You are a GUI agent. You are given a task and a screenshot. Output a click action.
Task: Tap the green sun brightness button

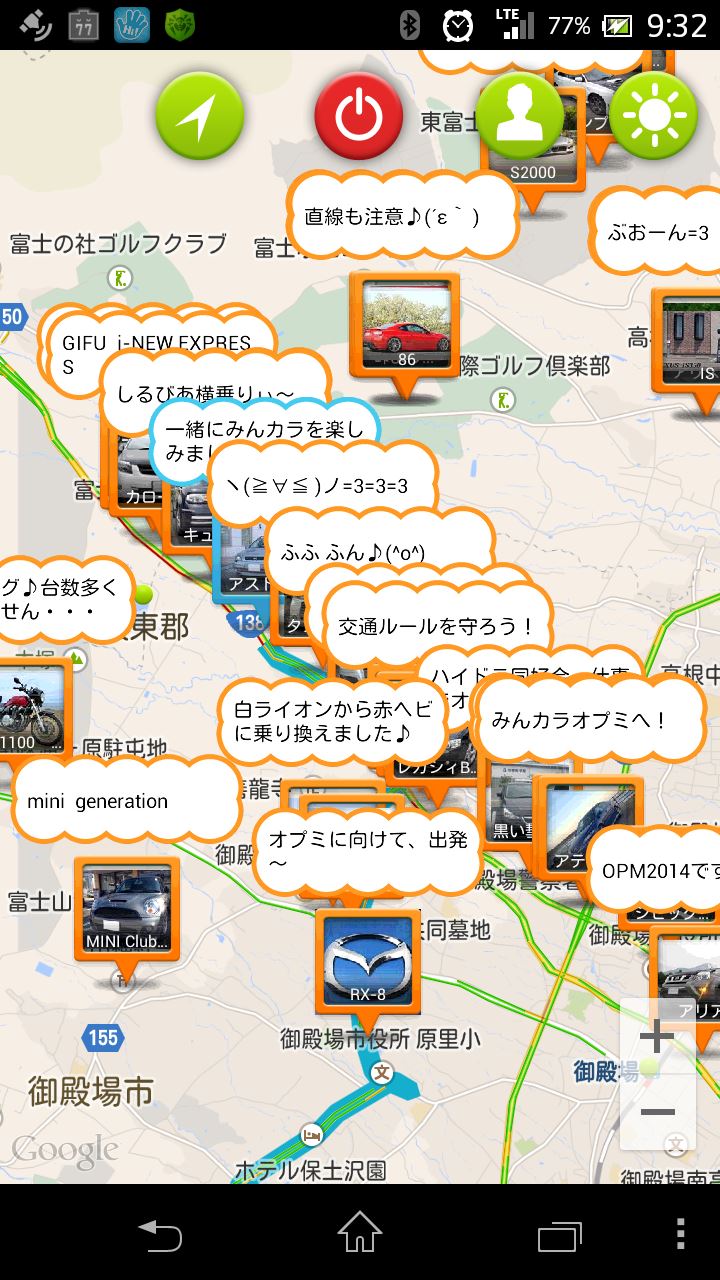click(654, 117)
